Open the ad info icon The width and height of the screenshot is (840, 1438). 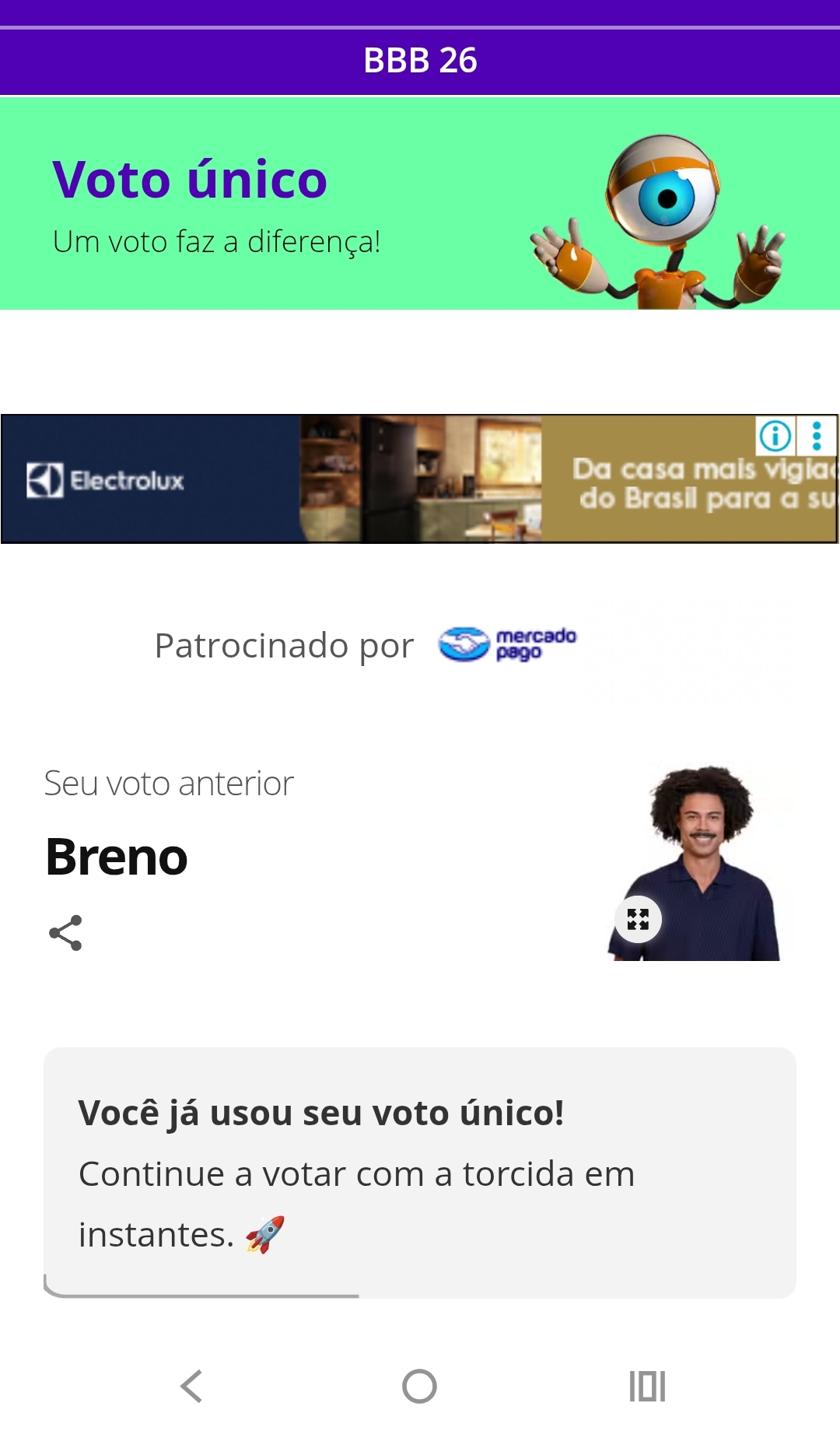tap(775, 436)
